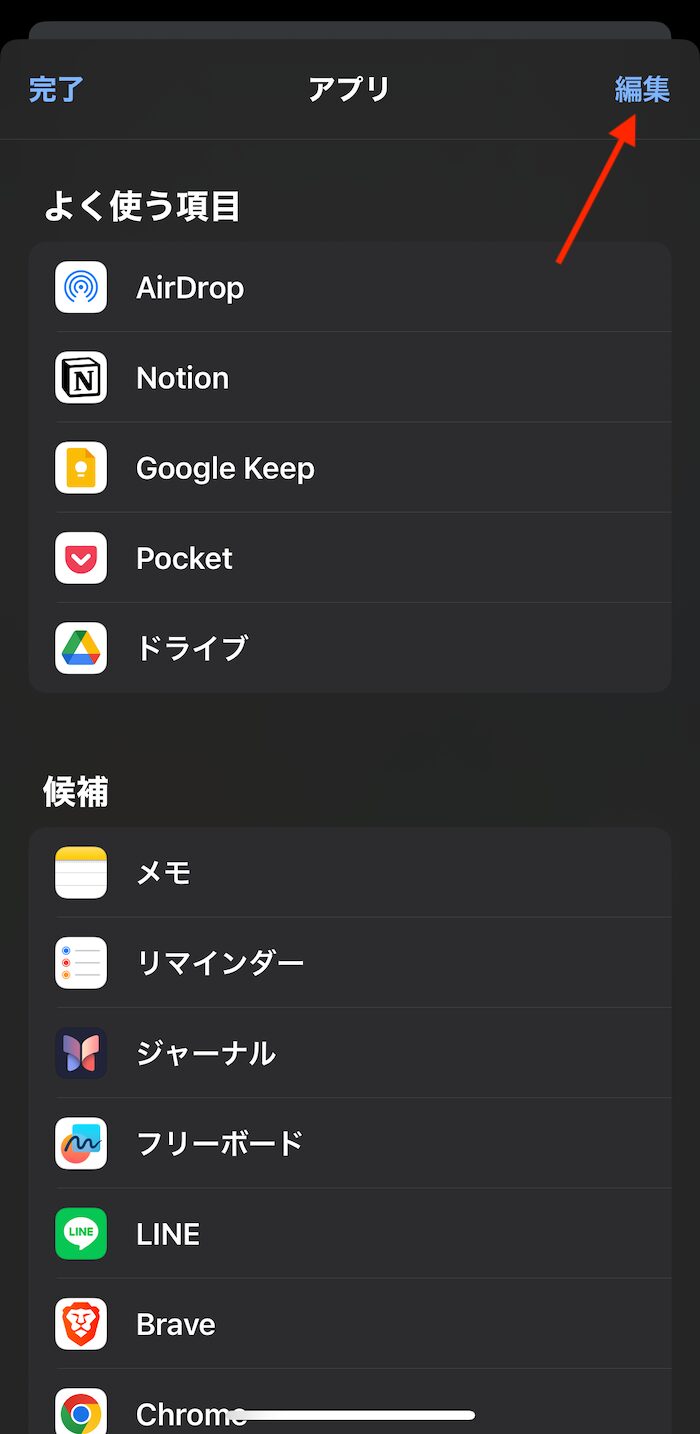Select AirDrop from favorites
This screenshot has width=700, height=1434.
(x=350, y=287)
